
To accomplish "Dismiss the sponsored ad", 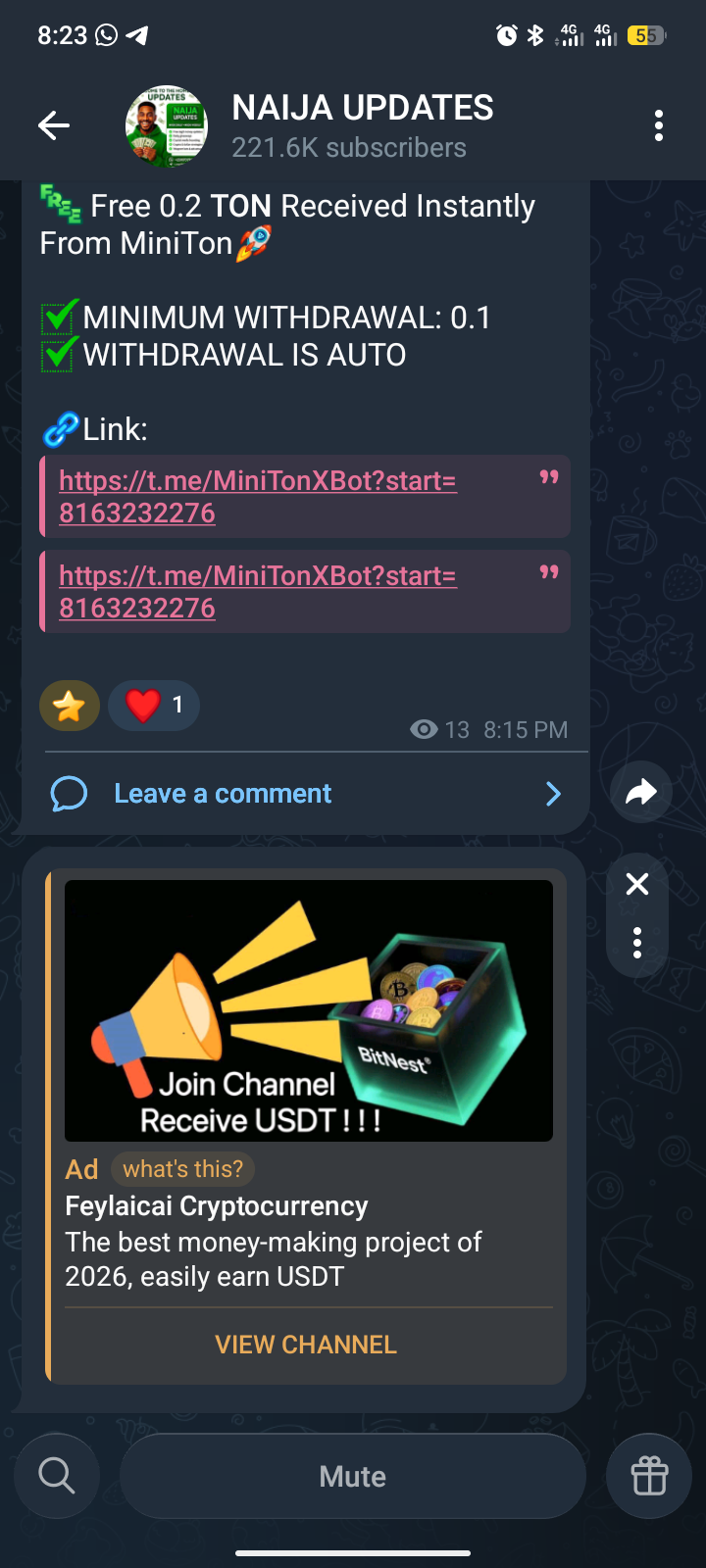I will [637, 884].
